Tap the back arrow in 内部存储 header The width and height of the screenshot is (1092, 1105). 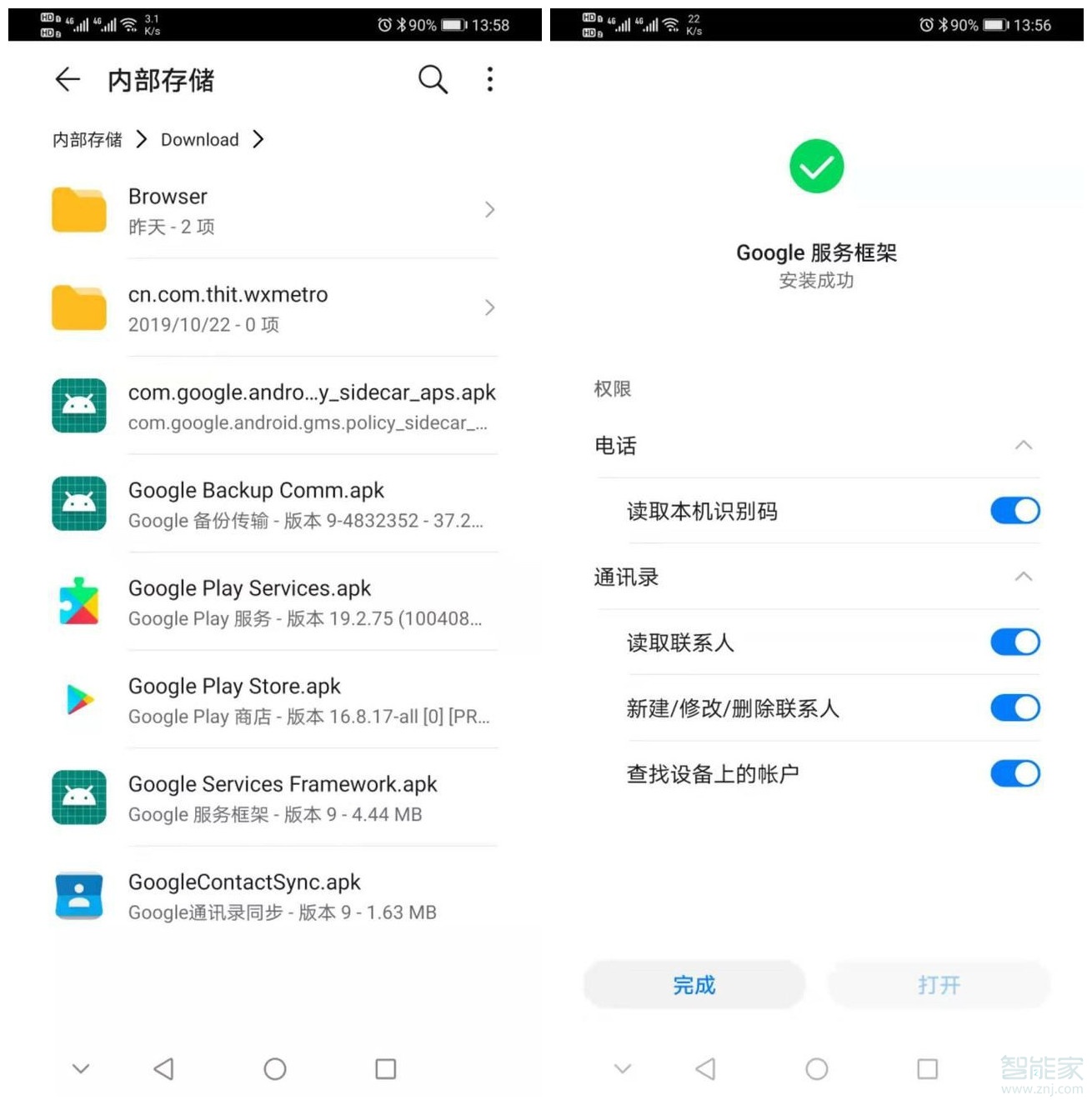point(67,79)
